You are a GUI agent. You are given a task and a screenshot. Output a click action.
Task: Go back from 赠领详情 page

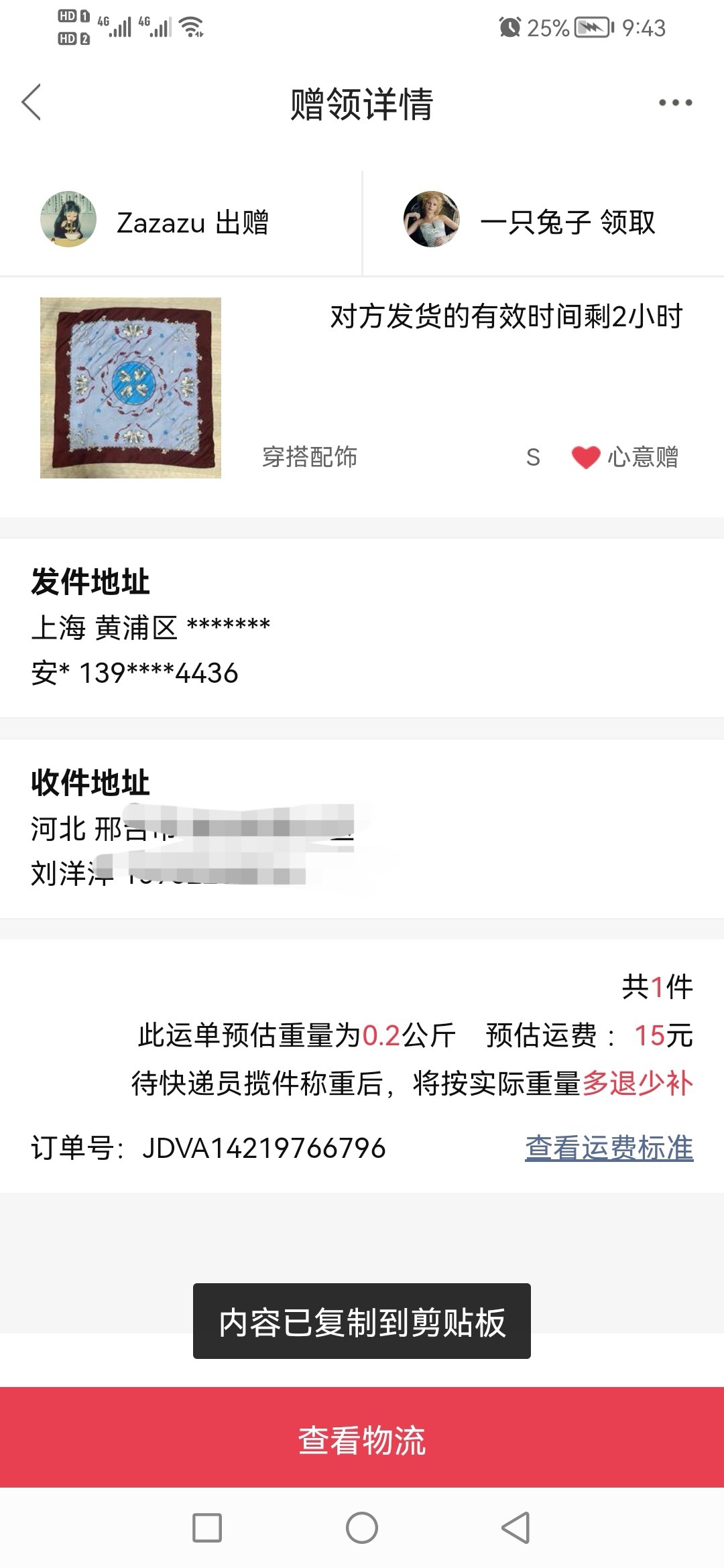click(32, 103)
